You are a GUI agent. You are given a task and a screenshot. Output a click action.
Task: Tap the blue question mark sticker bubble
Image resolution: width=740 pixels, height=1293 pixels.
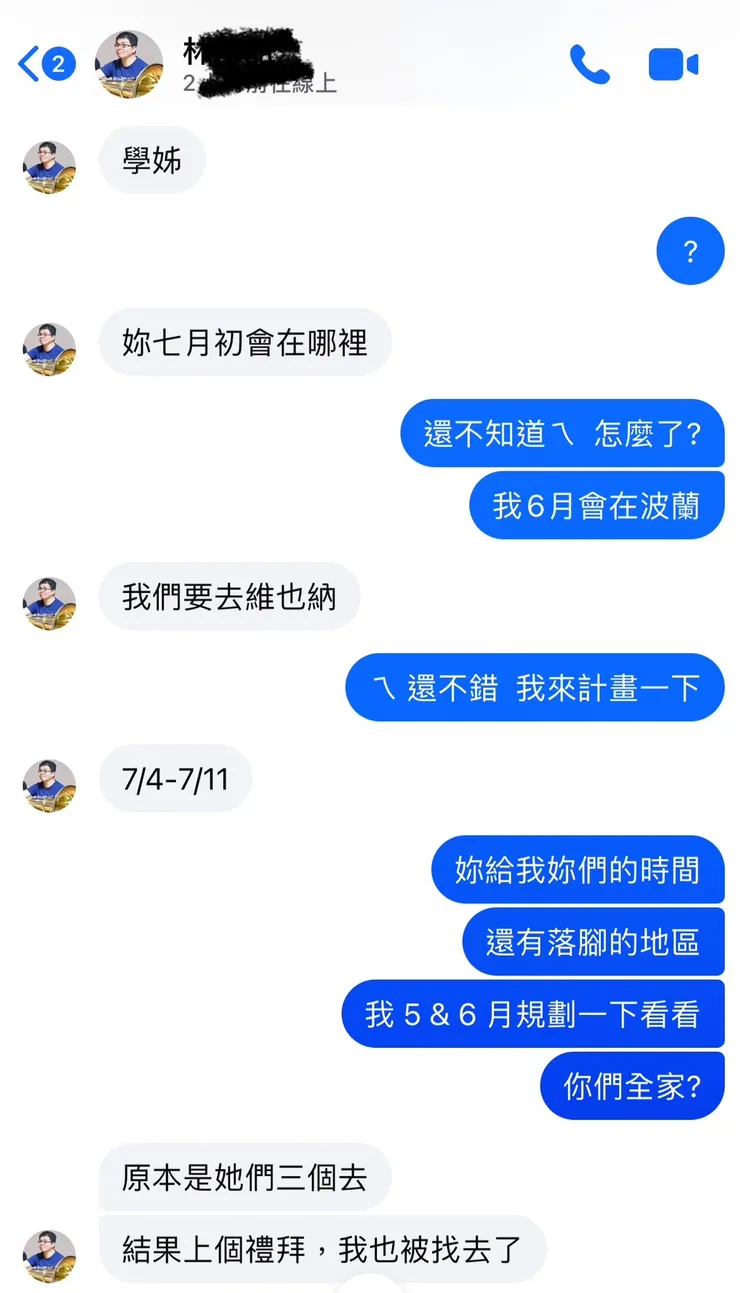coord(690,251)
